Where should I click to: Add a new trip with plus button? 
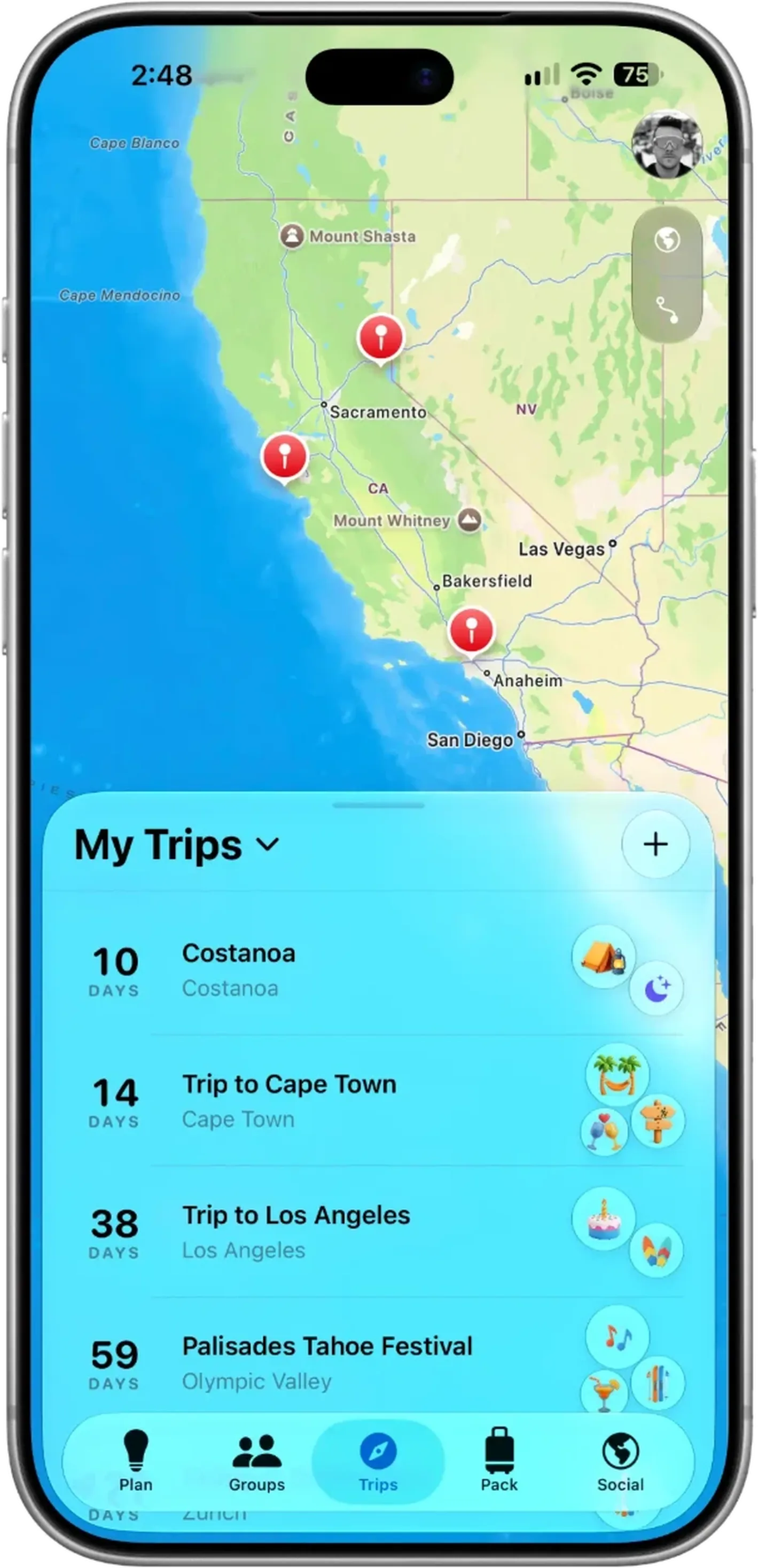coord(655,844)
